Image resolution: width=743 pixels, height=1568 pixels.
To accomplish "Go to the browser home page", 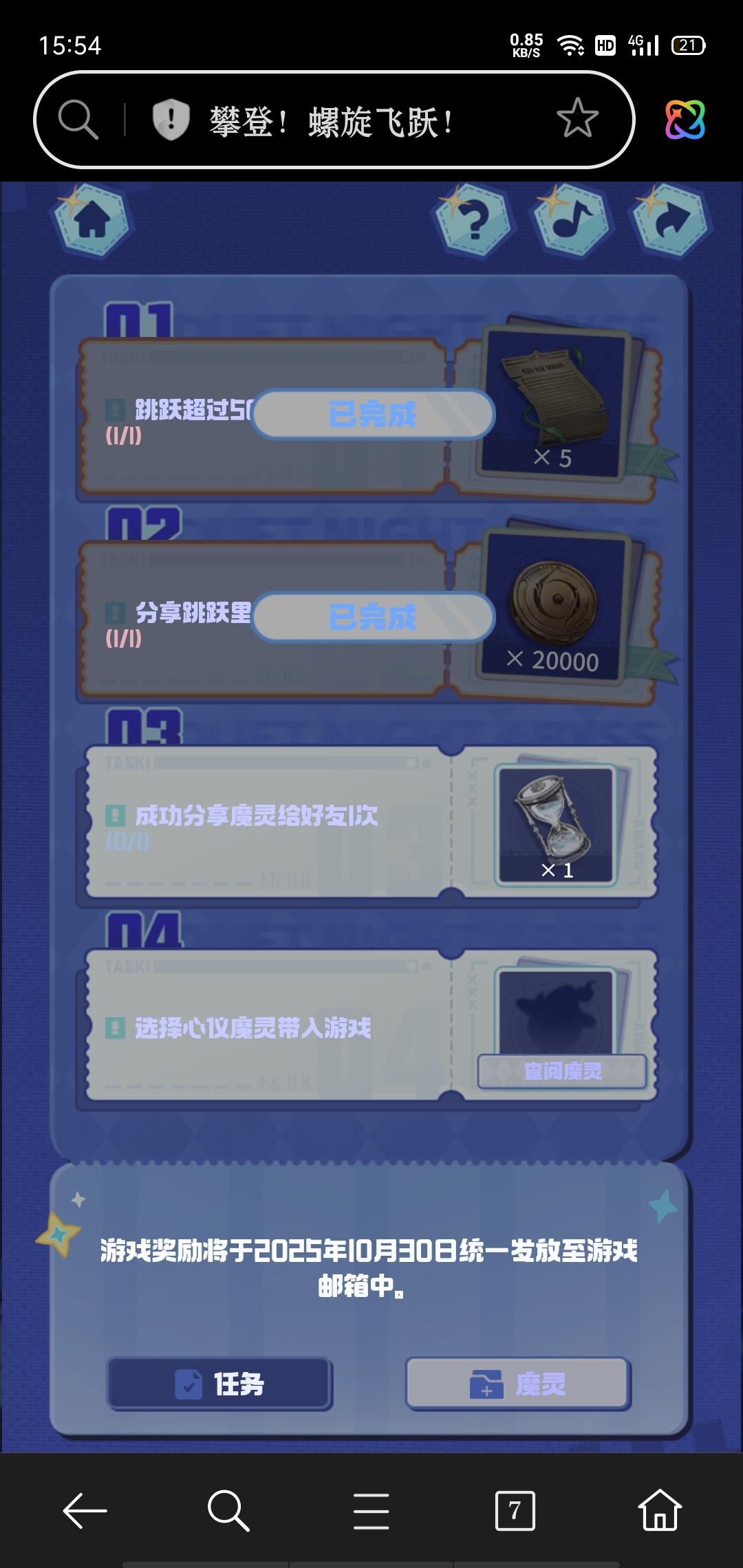I will click(x=659, y=1511).
